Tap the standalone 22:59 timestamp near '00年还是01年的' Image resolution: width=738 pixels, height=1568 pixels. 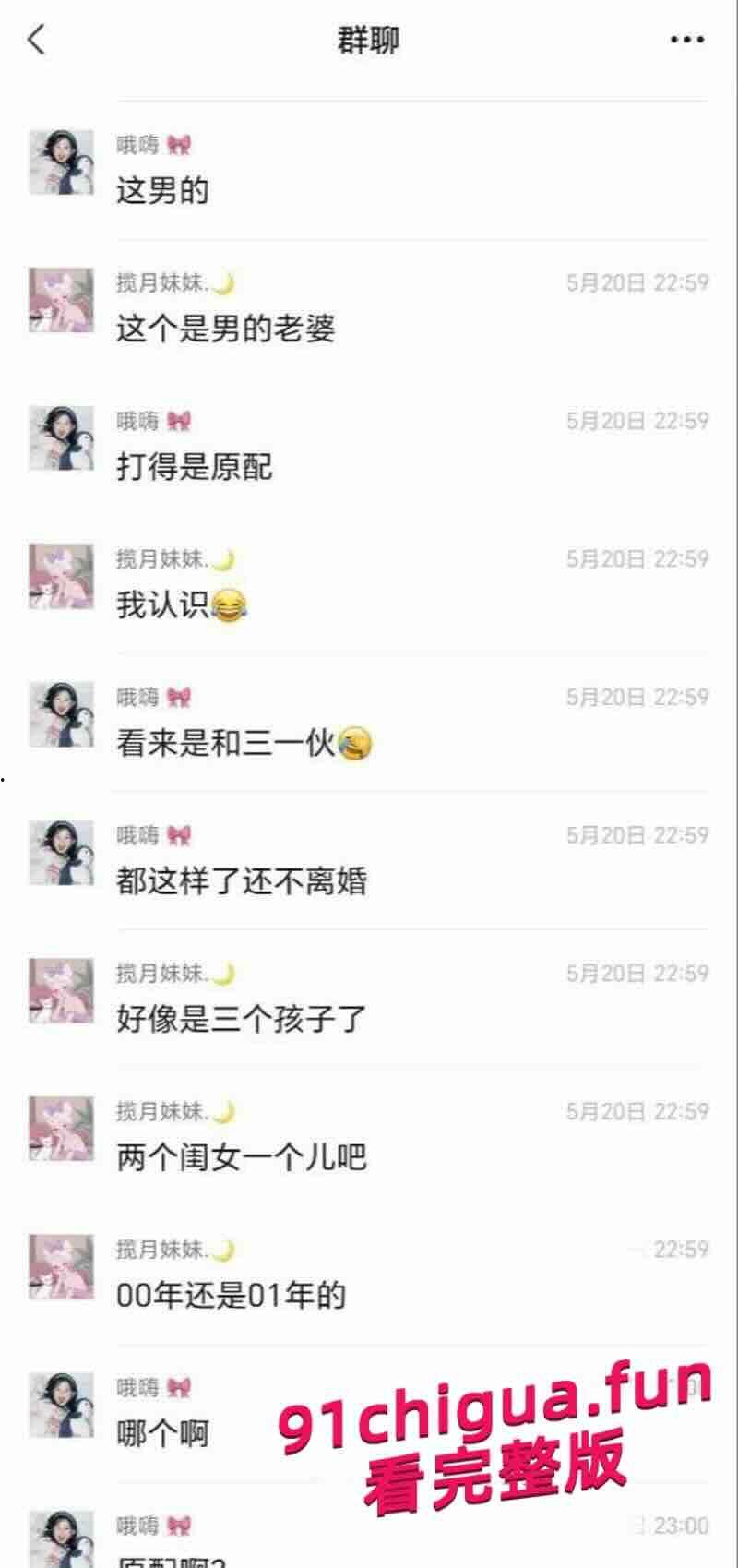(680, 1249)
